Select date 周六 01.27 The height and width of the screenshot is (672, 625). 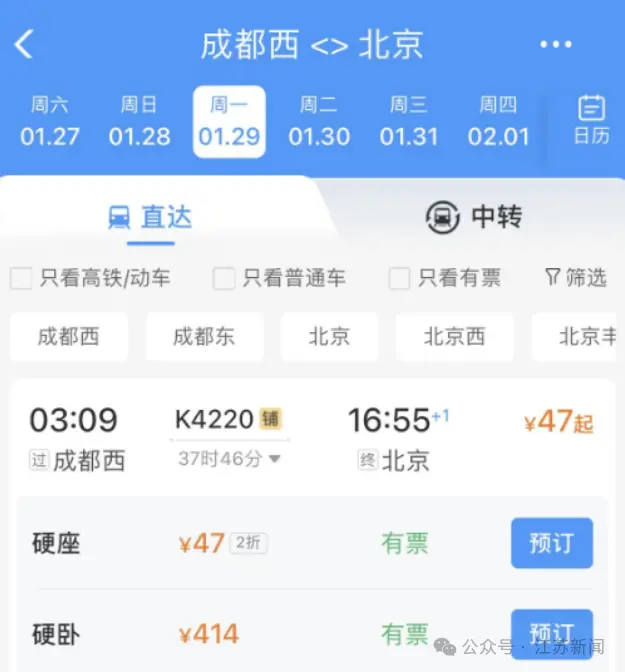coord(49,121)
